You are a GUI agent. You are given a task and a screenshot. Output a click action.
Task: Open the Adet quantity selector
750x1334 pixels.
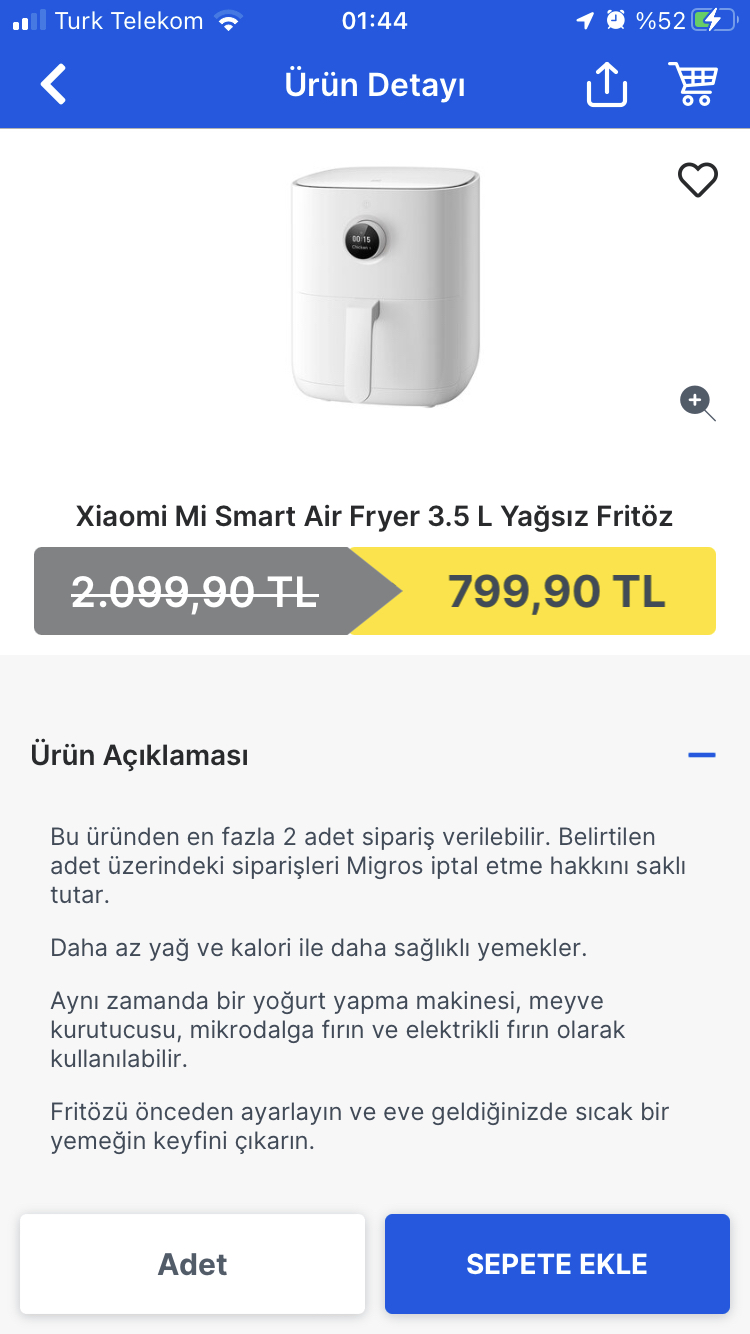[x=192, y=1264]
